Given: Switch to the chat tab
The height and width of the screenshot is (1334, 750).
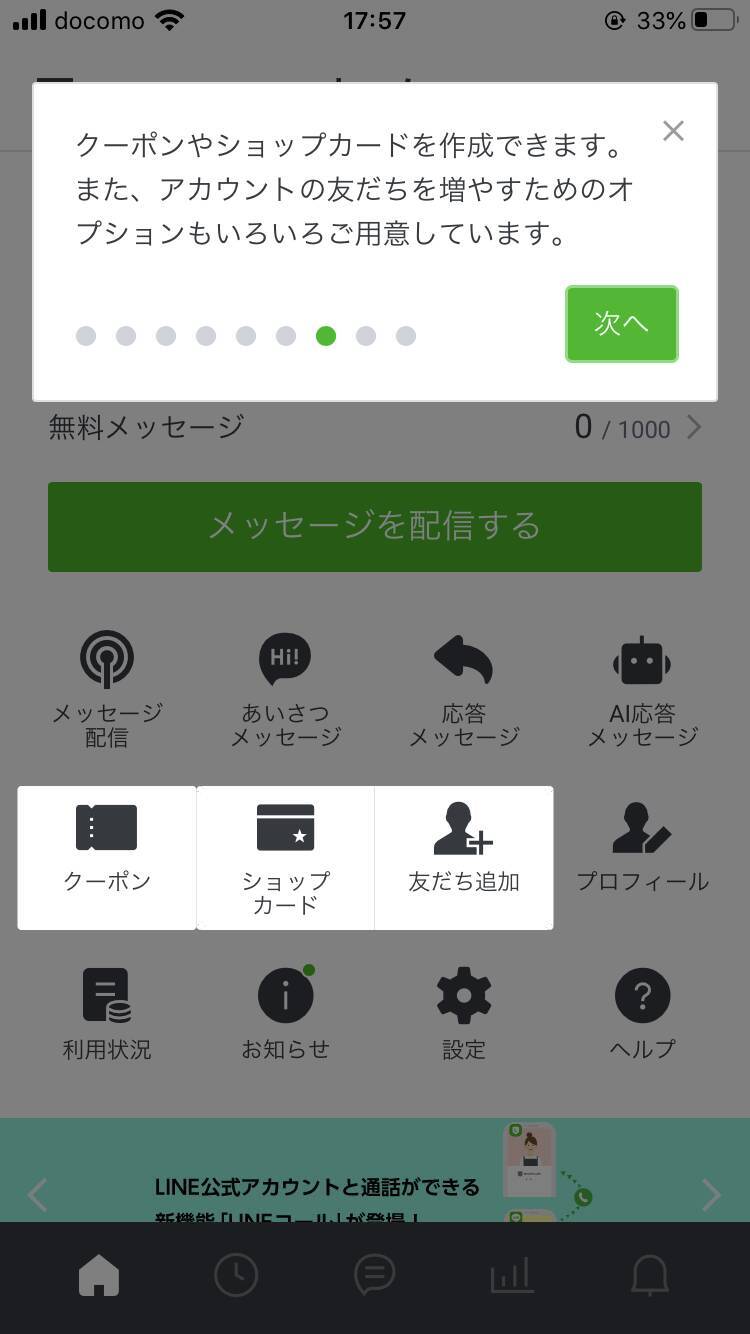Looking at the screenshot, I should 375,1275.
